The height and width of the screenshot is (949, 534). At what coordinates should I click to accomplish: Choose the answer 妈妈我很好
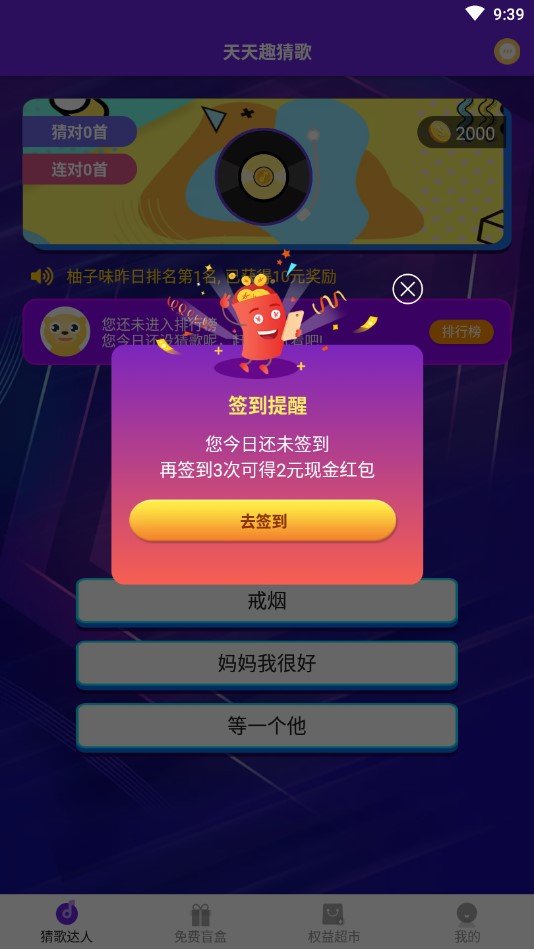267,664
